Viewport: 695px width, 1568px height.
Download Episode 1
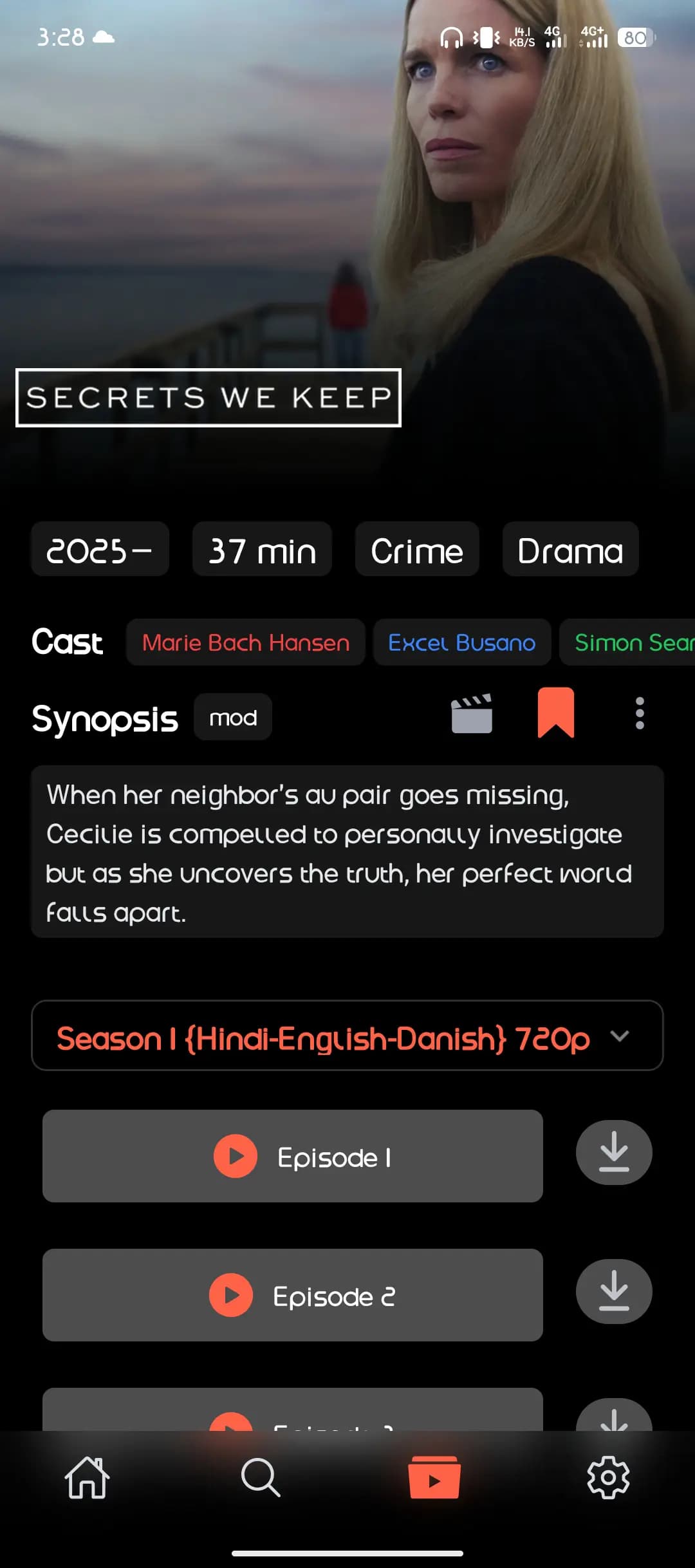[613, 1152]
